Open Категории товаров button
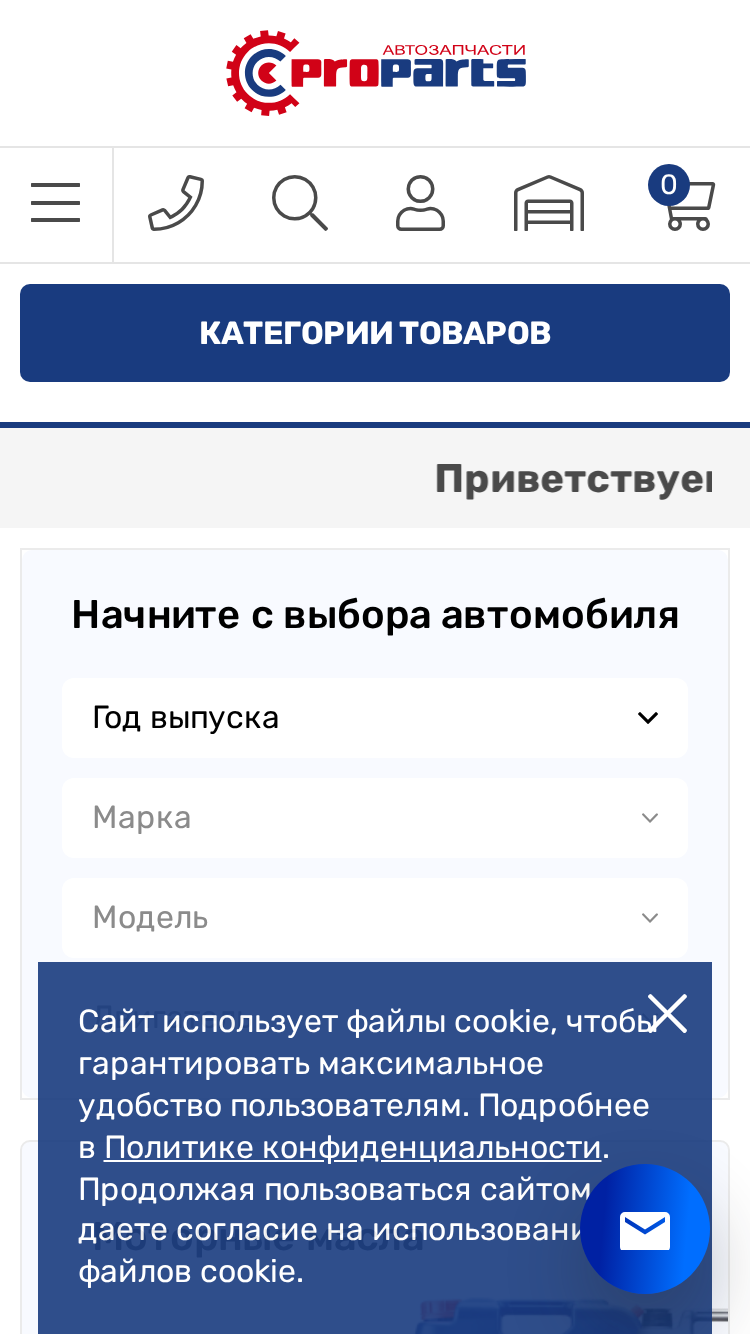 pos(375,333)
